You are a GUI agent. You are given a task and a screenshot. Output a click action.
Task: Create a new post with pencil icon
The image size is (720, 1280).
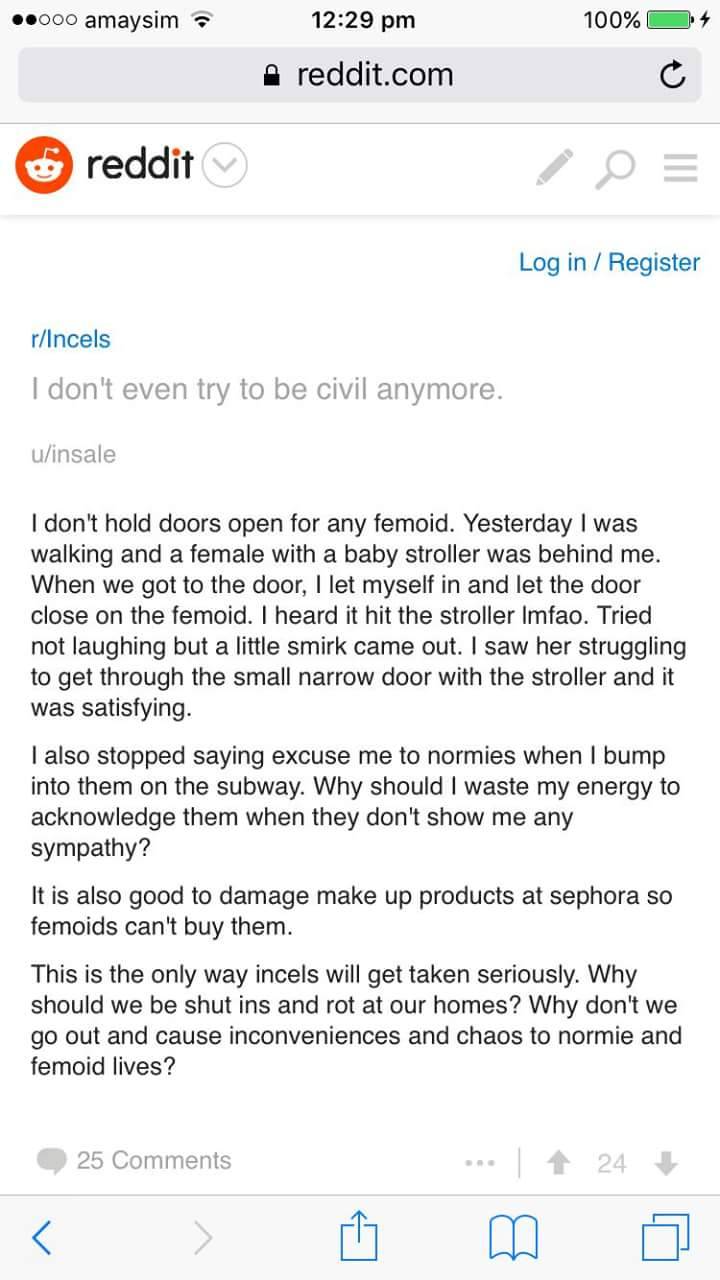click(x=554, y=167)
